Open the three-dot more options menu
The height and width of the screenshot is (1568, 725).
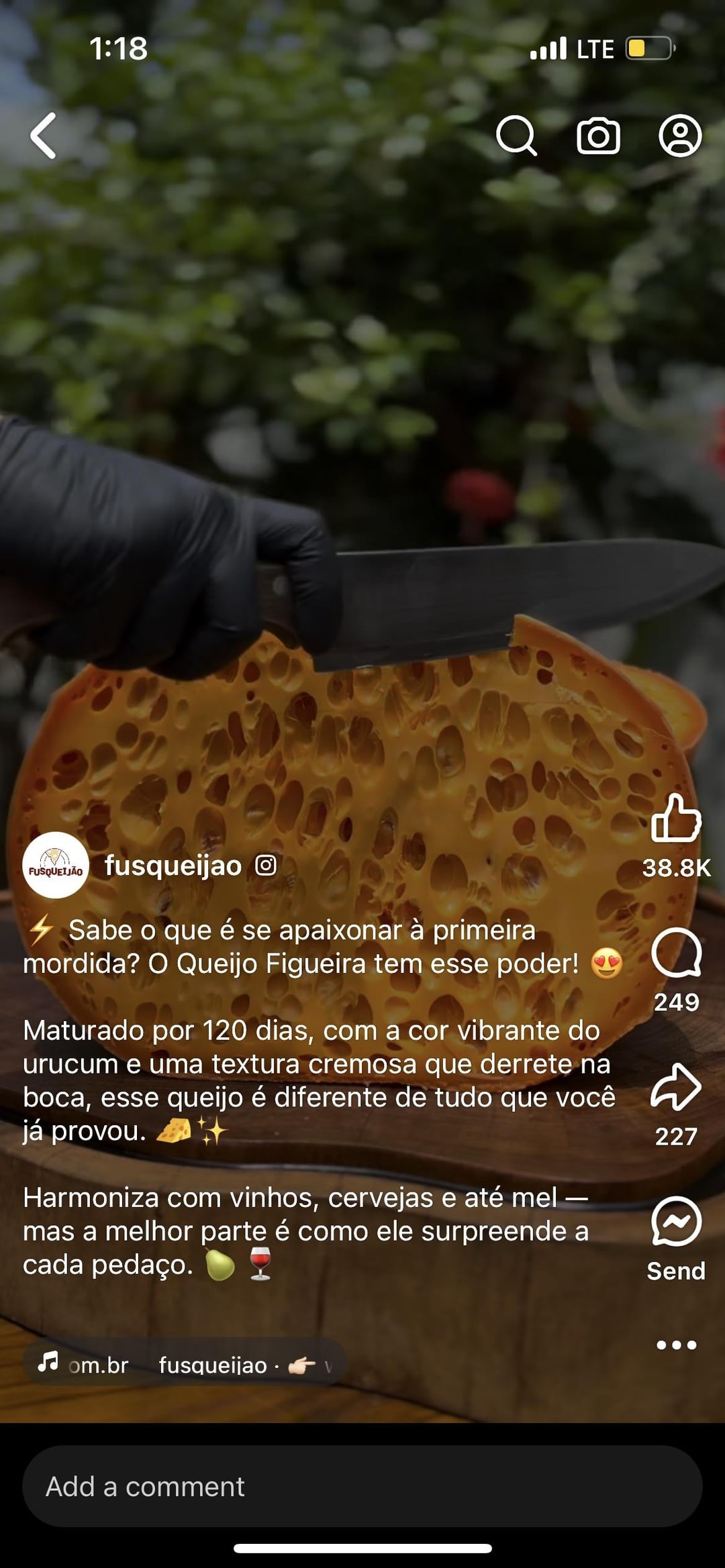(676, 1345)
